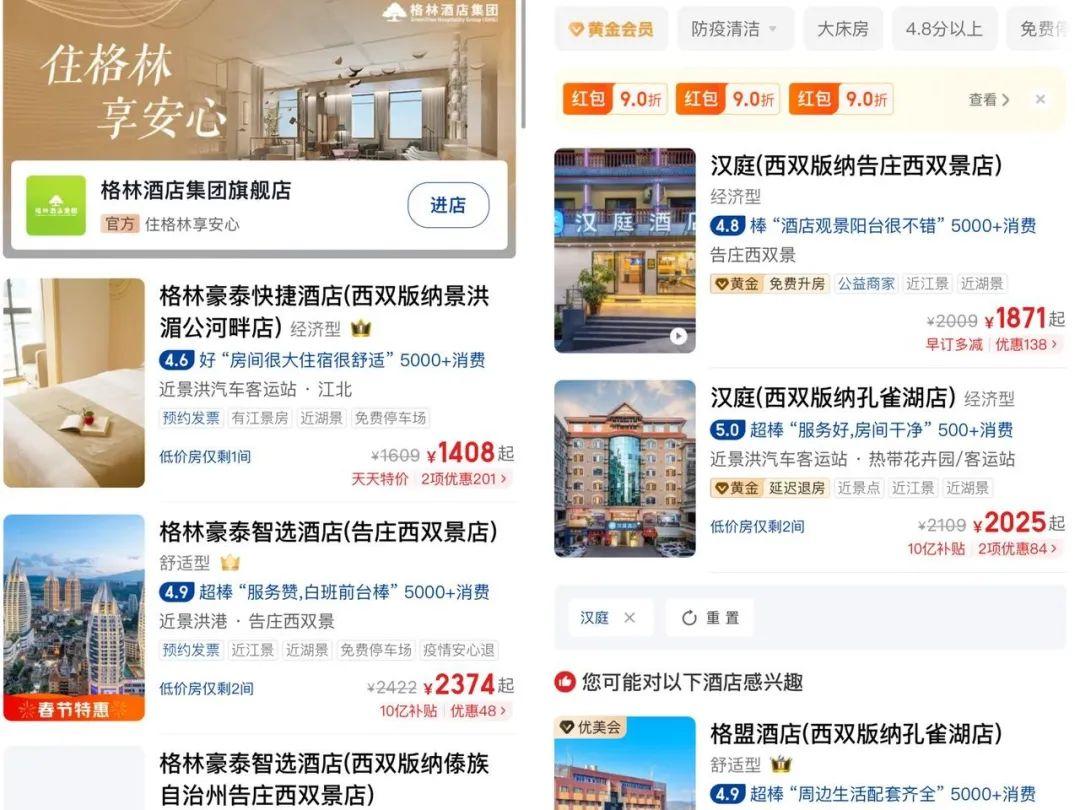The image size is (1080, 810).
Task: Reset filters with 重置 button
Action: pyautogui.click(x=710, y=618)
